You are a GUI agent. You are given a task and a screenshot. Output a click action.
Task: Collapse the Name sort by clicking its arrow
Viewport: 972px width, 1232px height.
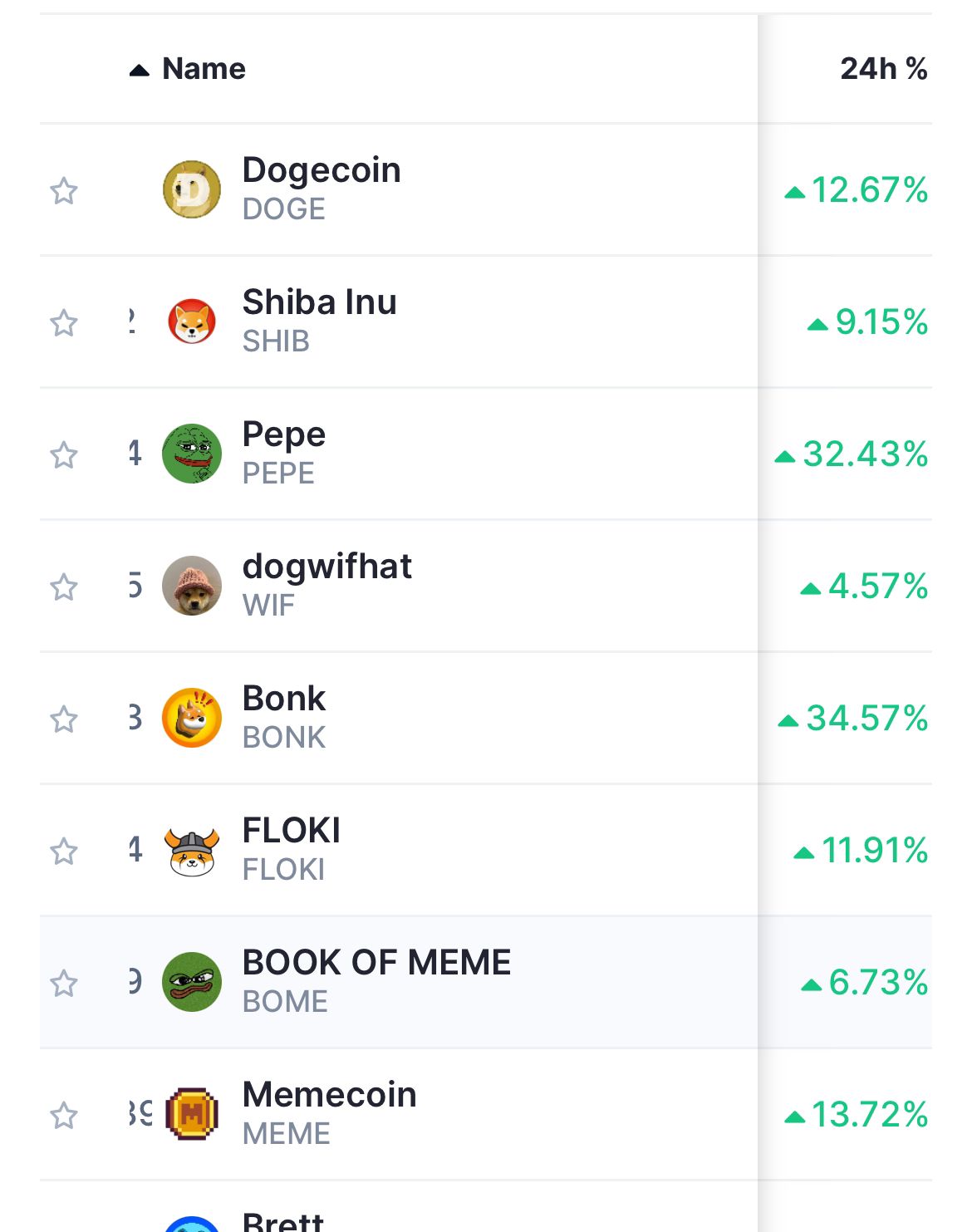click(139, 68)
